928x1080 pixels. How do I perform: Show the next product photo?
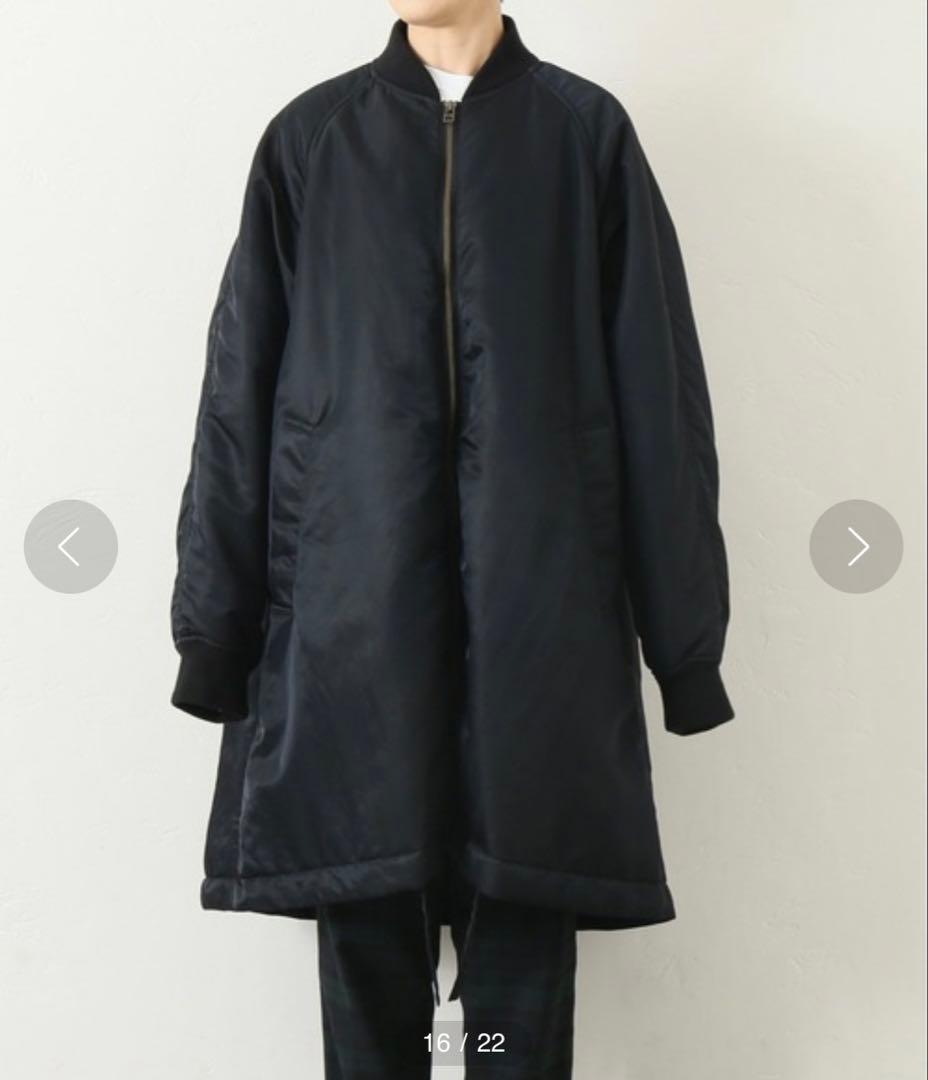856,547
